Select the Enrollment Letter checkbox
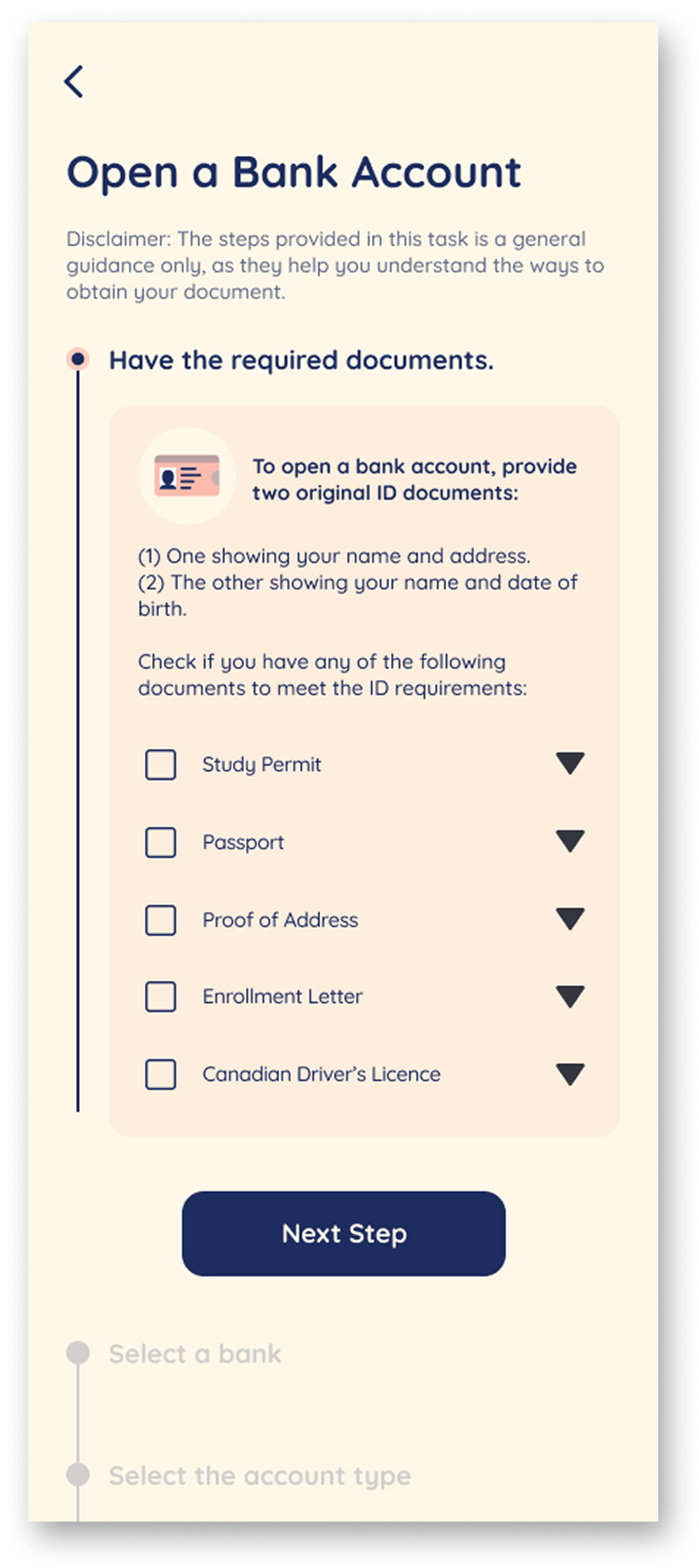The height and width of the screenshot is (1568, 699). click(160, 996)
